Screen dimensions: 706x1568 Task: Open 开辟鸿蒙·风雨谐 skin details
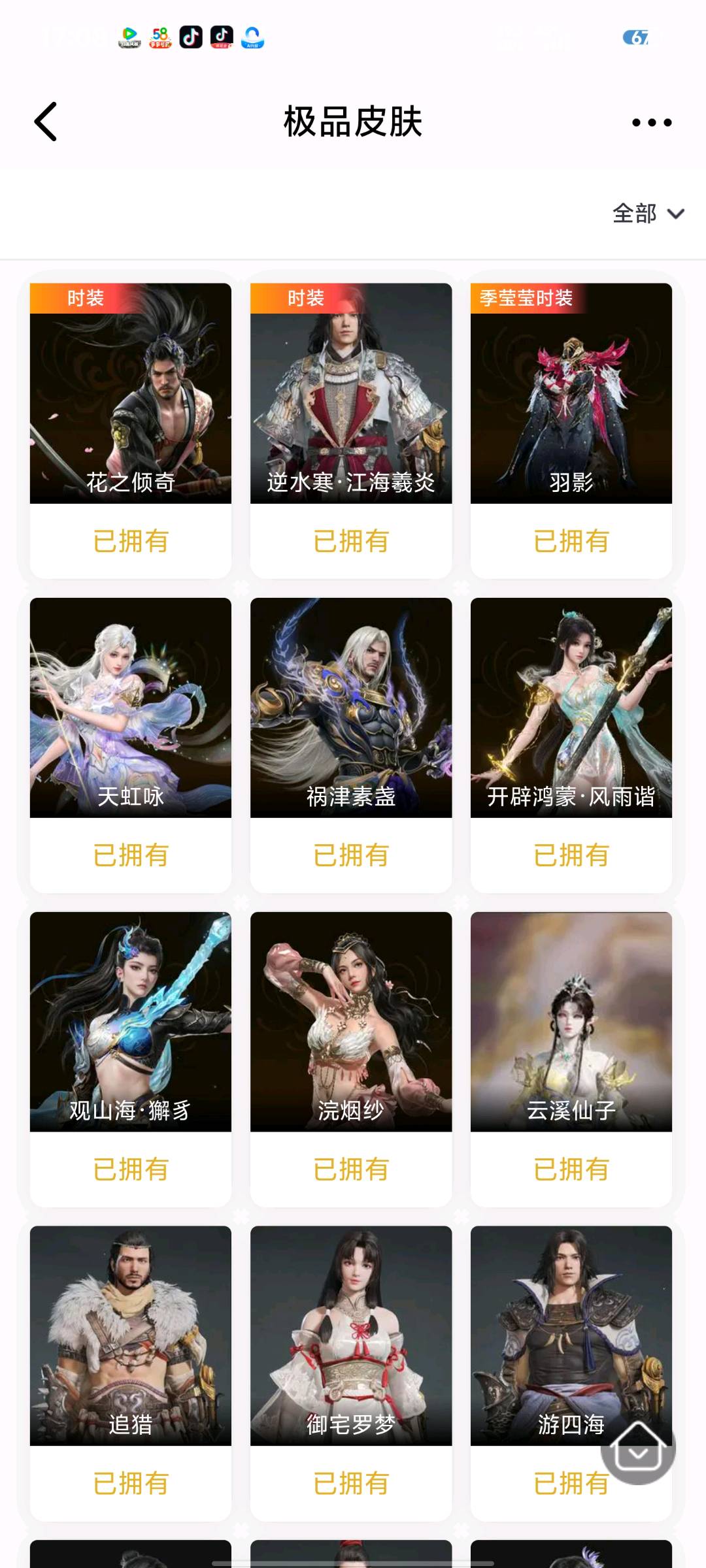[571, 708]
